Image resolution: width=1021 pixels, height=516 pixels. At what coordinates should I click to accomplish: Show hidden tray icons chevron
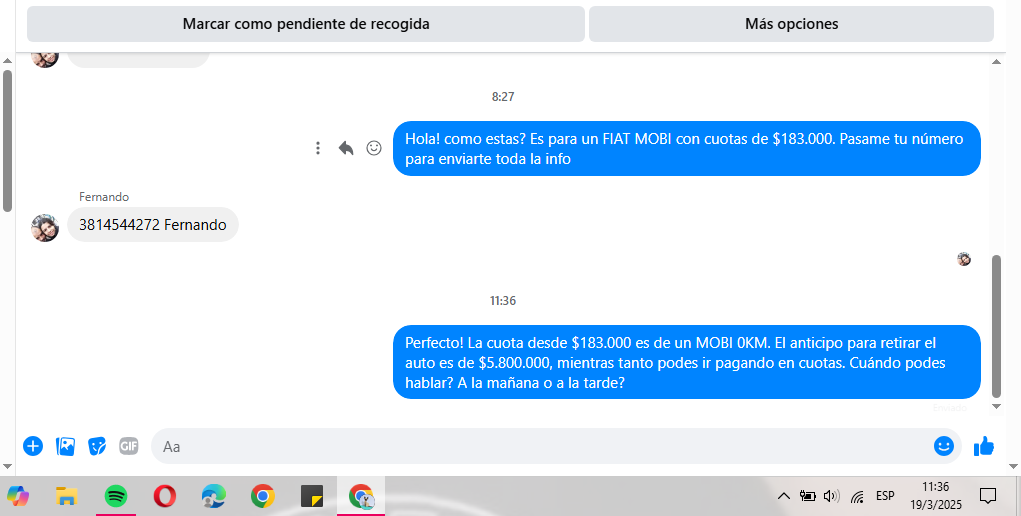click(x=783, y=495)
